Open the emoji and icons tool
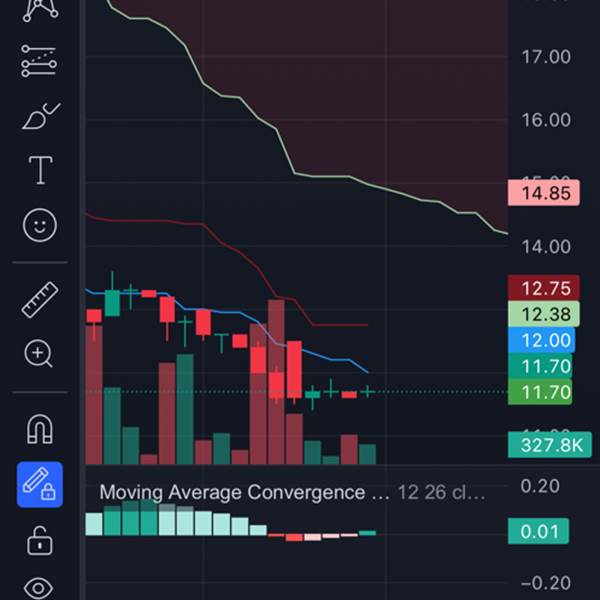Image resolution: width=600 pixels, height=600 pixels. point(39,226)
